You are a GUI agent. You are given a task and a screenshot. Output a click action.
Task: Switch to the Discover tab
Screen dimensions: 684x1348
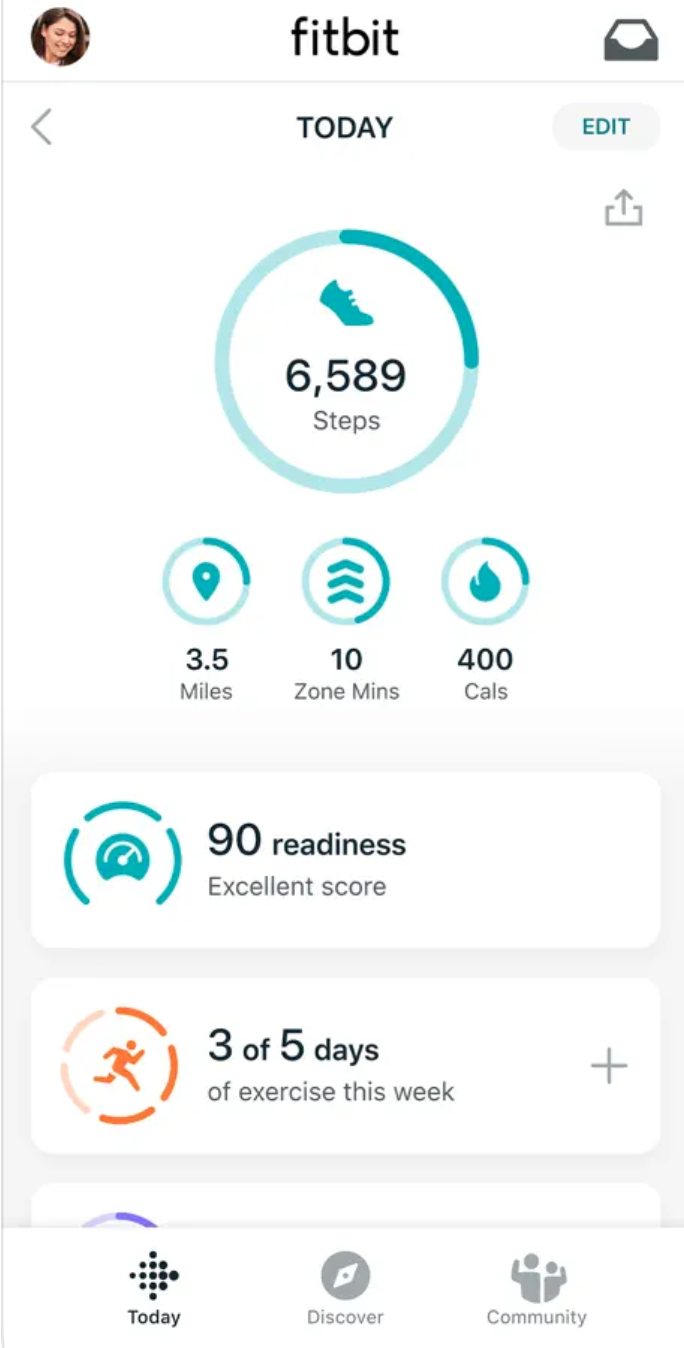point(345,1287)
